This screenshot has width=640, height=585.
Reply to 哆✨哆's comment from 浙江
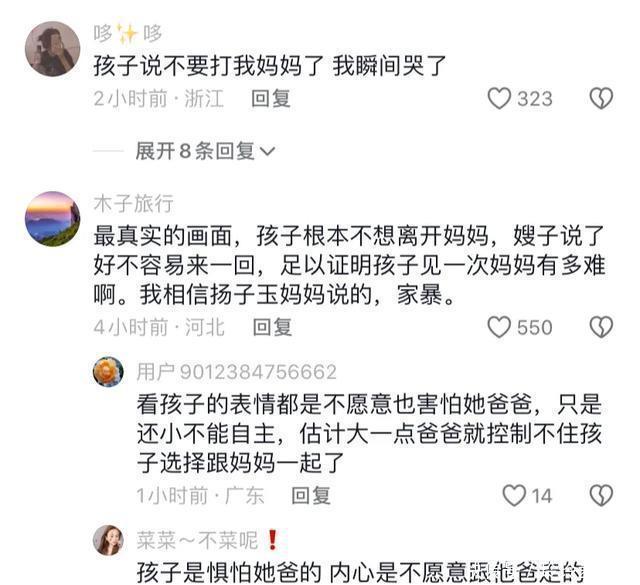271,99
